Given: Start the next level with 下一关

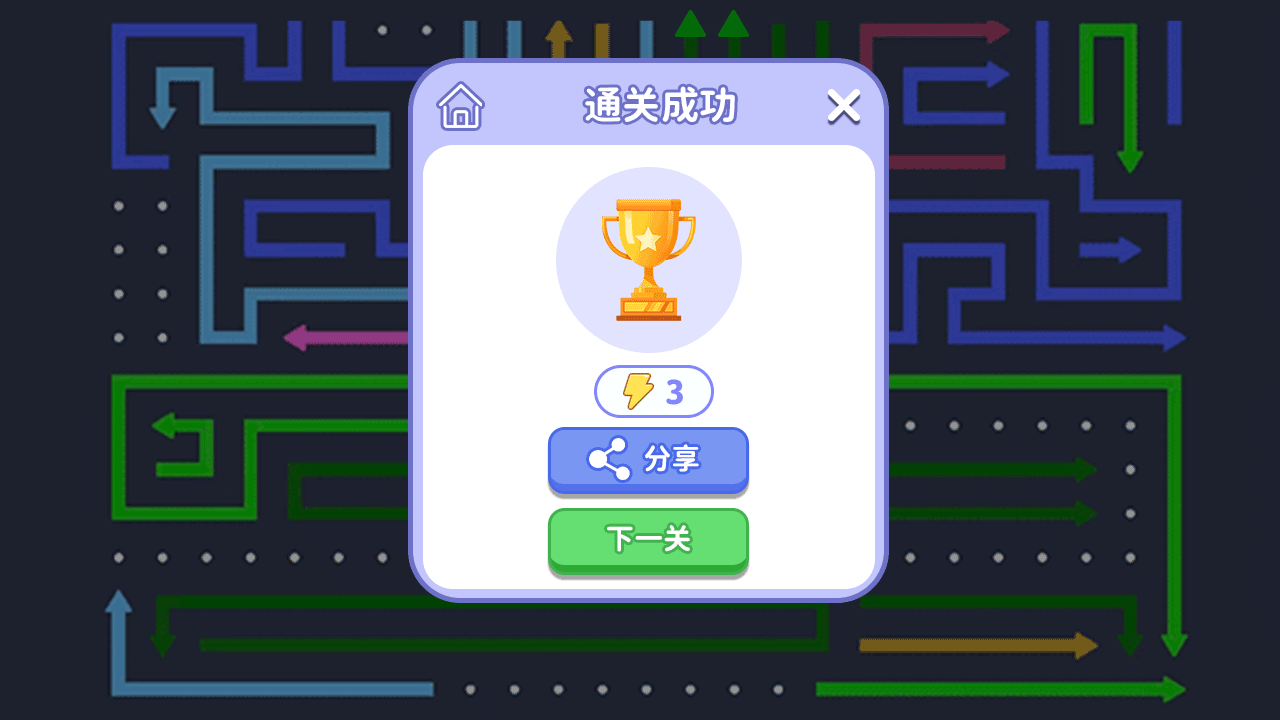Looking at the screenshot, I should [x=648, y=539].
